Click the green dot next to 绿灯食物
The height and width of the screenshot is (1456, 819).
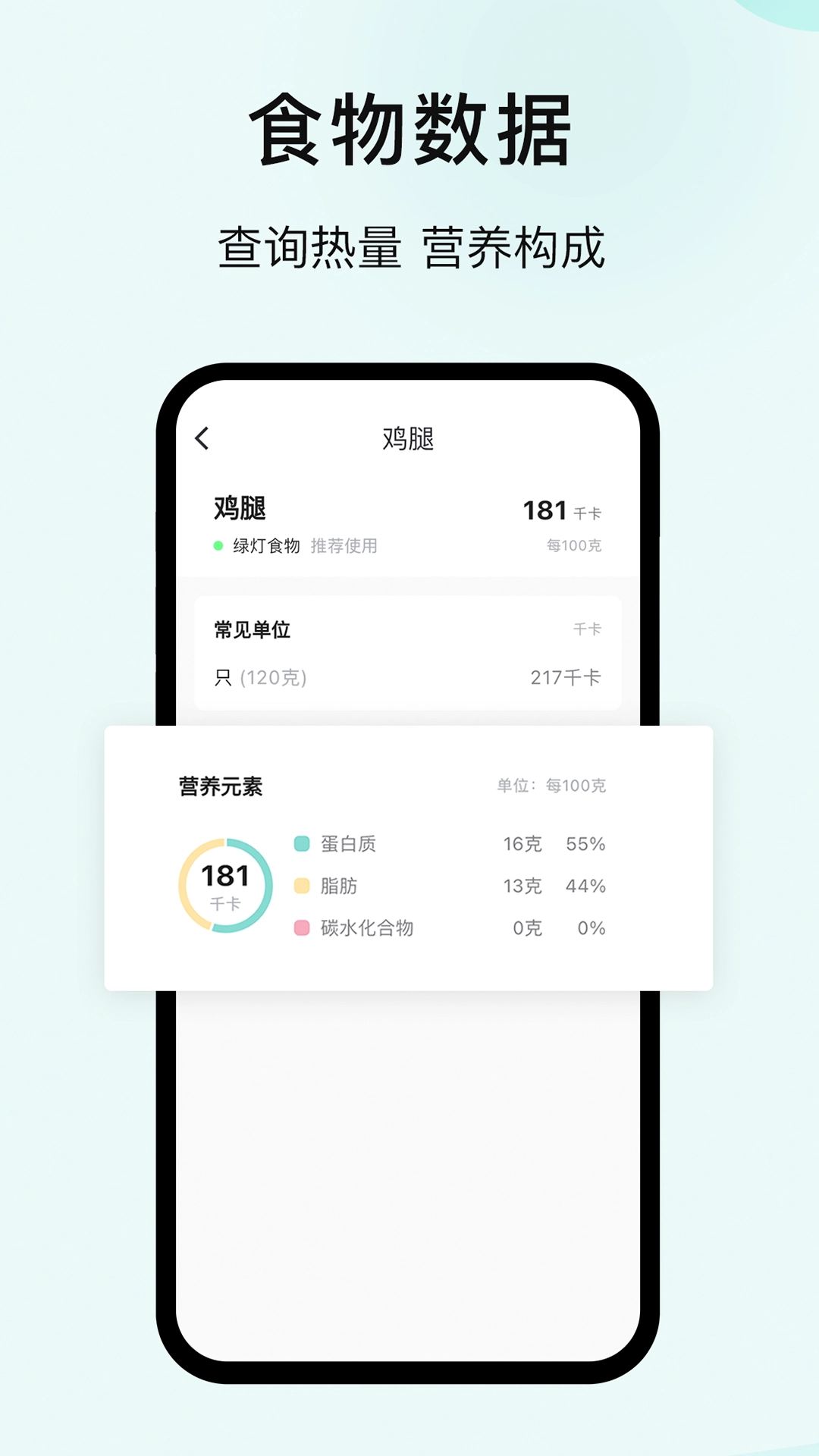tap(217, 545)
